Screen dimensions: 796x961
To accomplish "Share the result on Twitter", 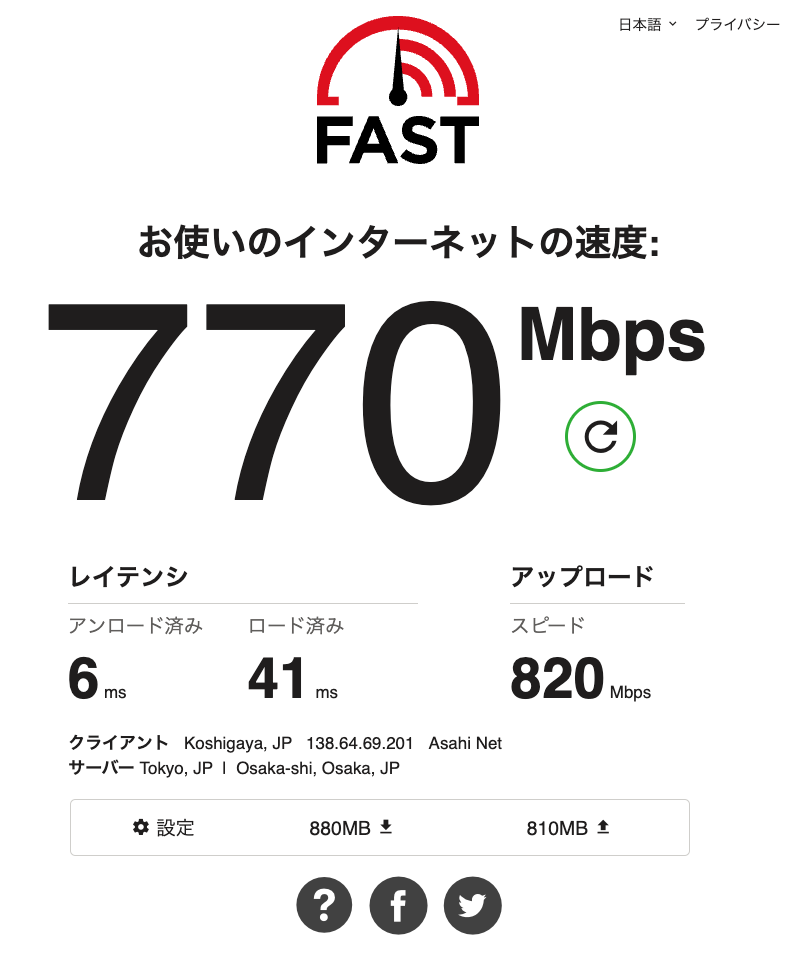I will [x=472, y=906].
